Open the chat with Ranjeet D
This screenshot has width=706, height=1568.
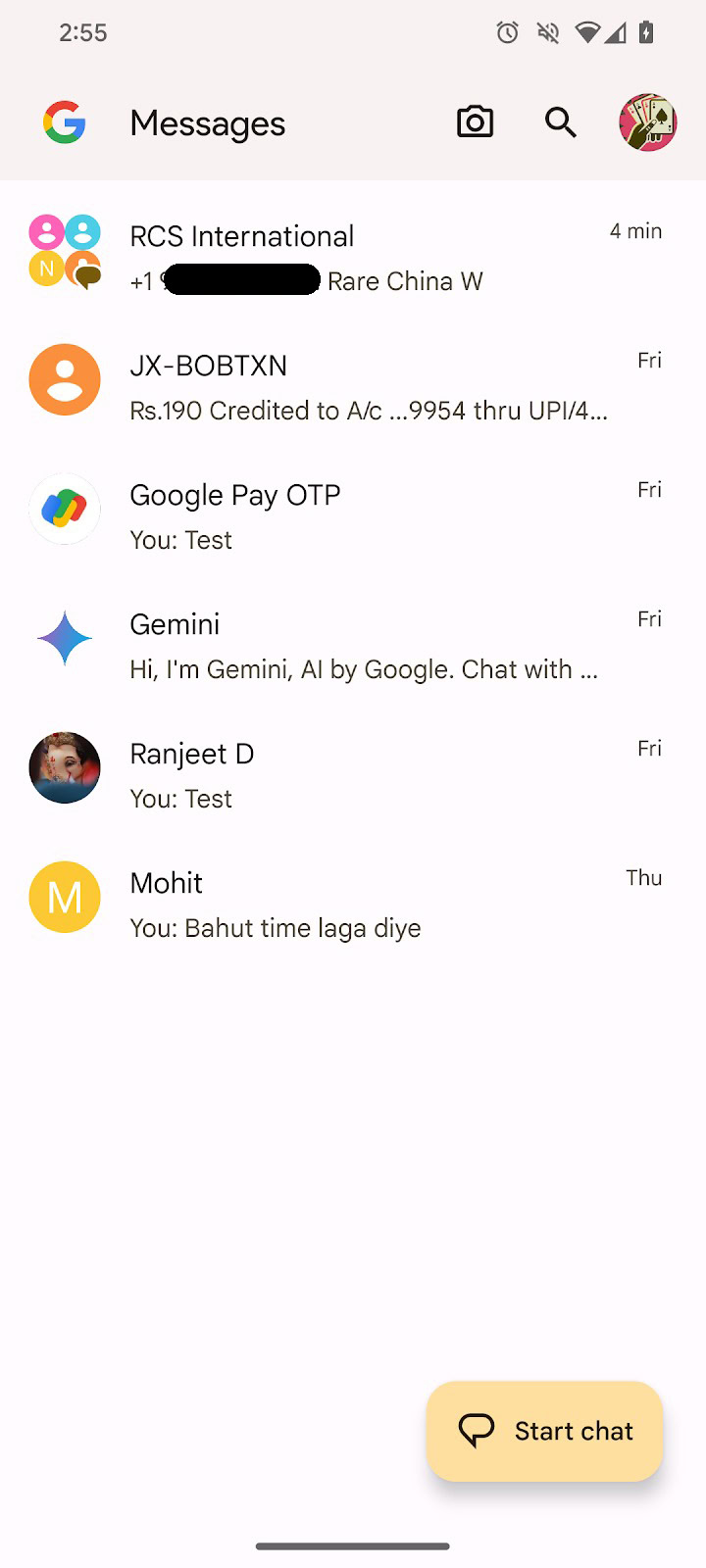pyautogui.click(x=353, y=774)
